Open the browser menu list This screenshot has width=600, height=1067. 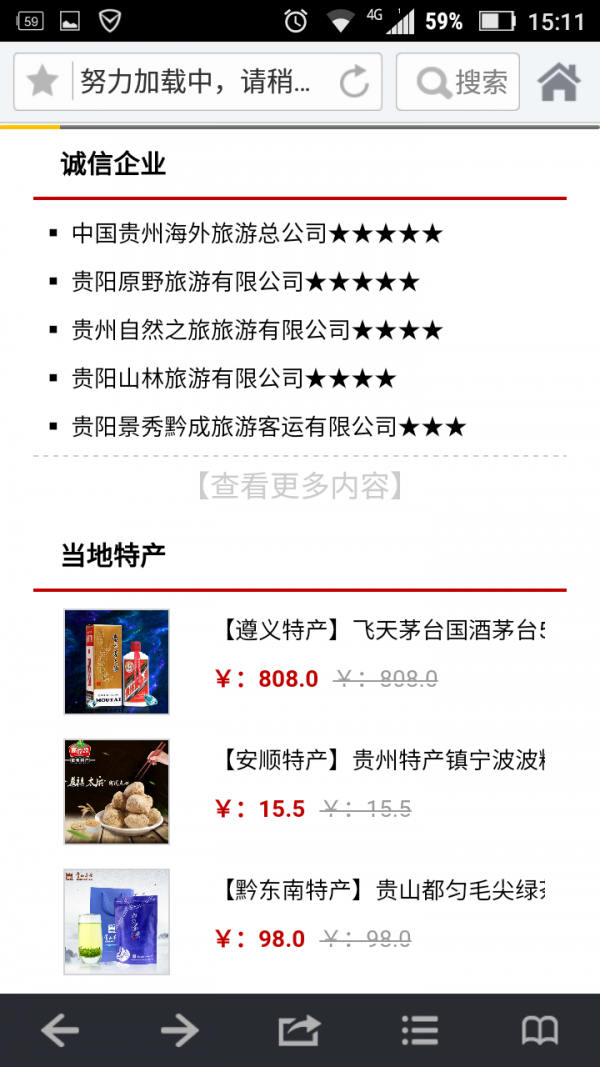click(x=419, y=1030)
